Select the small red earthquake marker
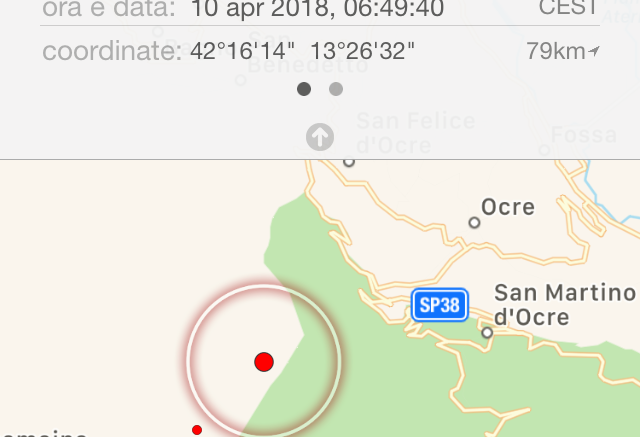 point(197,430)
